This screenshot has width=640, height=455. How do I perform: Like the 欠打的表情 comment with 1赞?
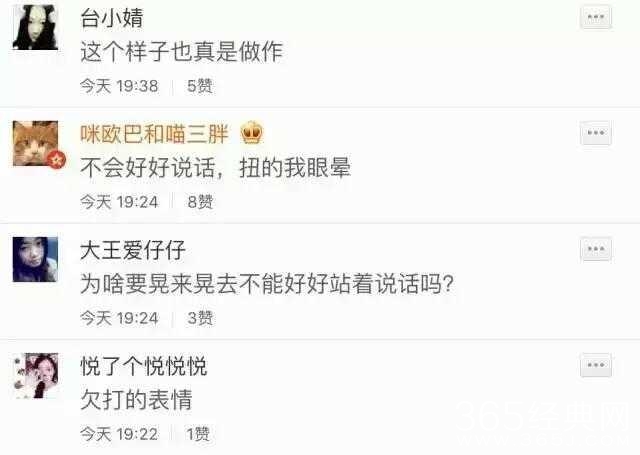click(x=197, y=434)
